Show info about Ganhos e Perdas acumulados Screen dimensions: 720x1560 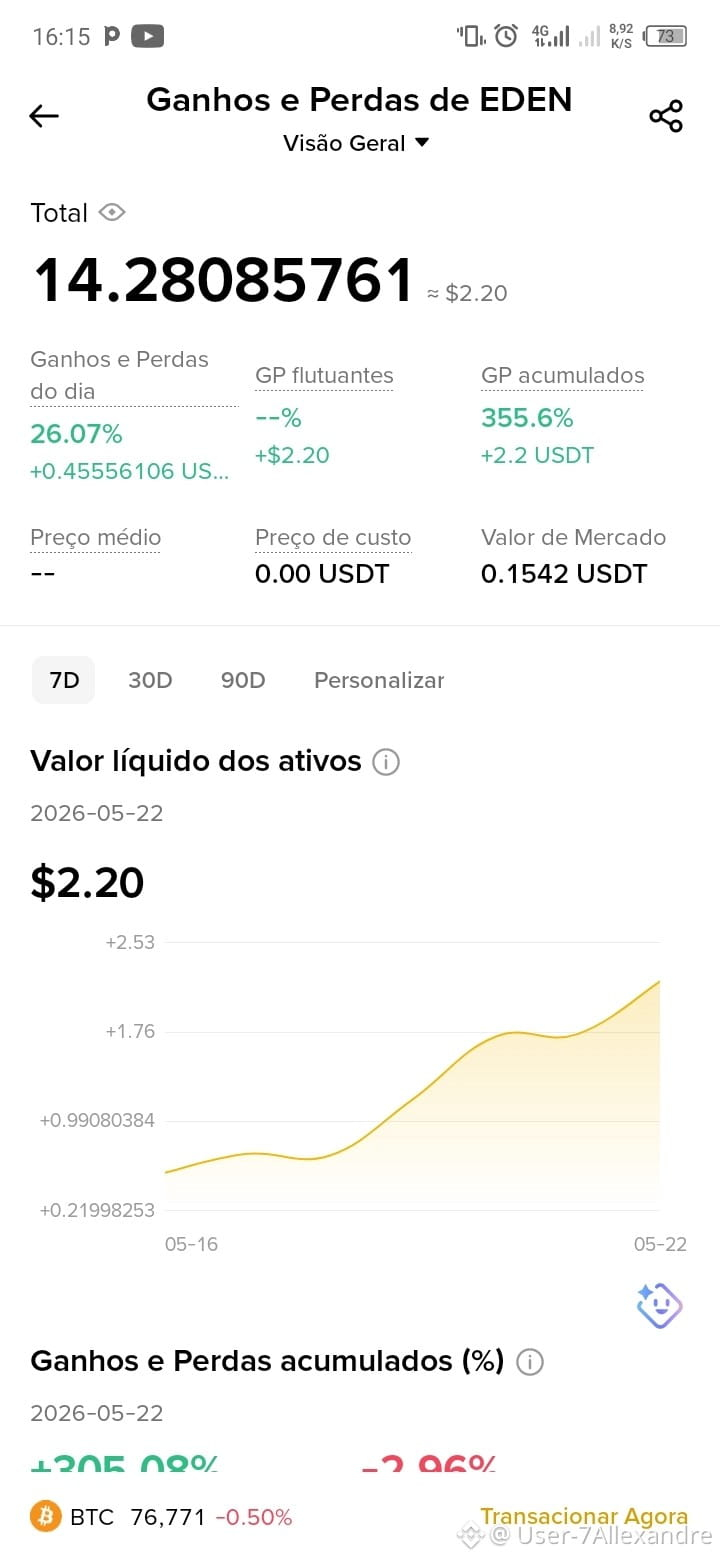530,1362
